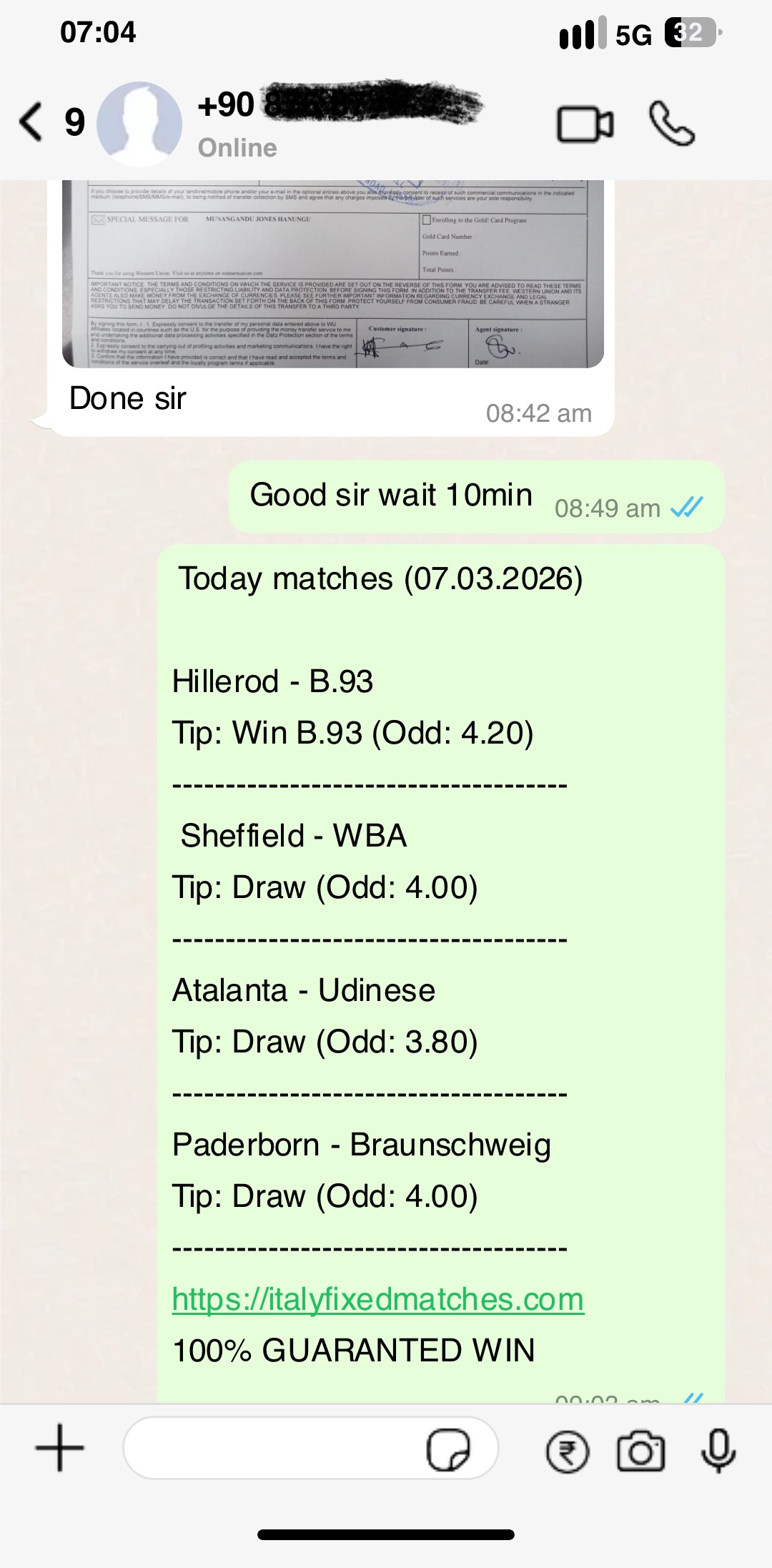Go back to the chats list
Screen dimensions: 772x1568
[31, 122]
